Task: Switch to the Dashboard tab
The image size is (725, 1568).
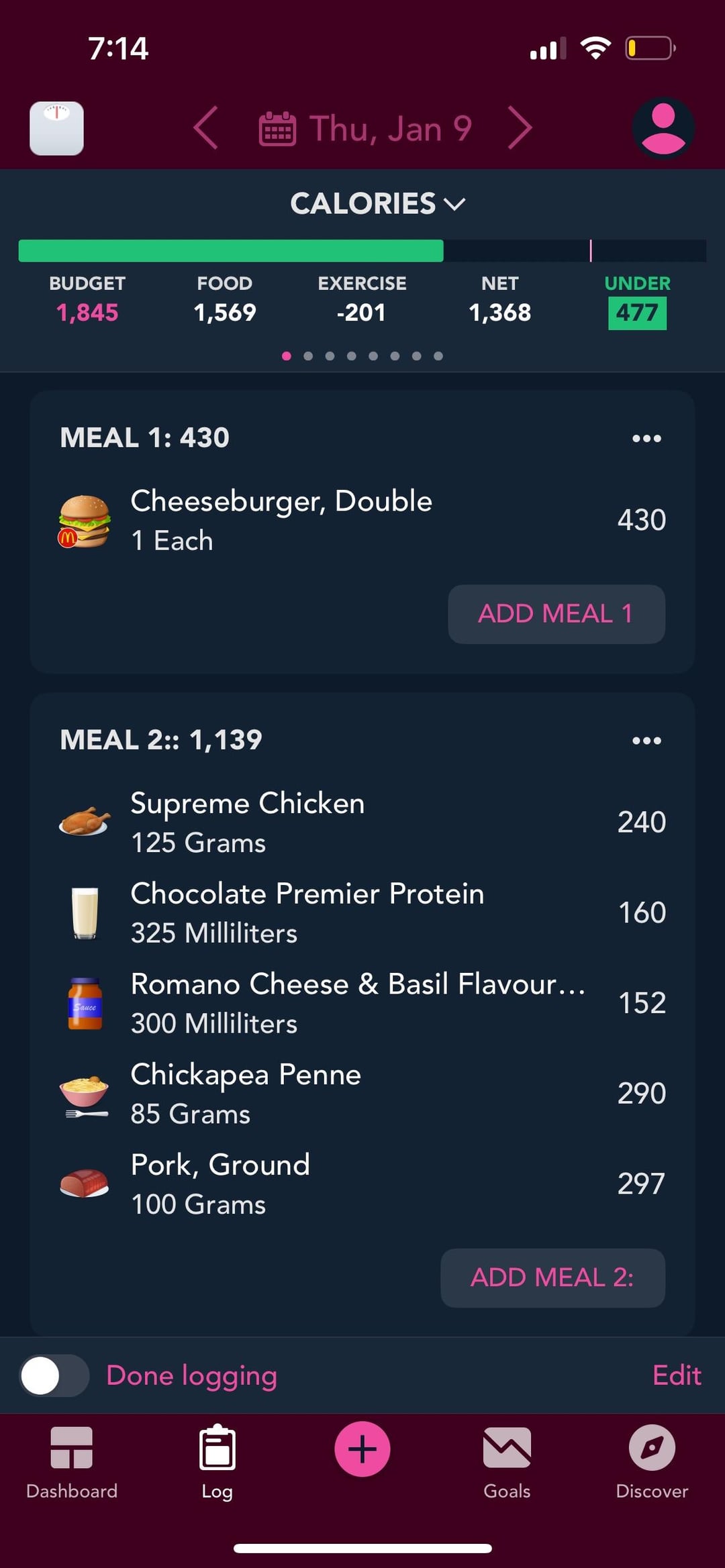Action: point(72,1463)
